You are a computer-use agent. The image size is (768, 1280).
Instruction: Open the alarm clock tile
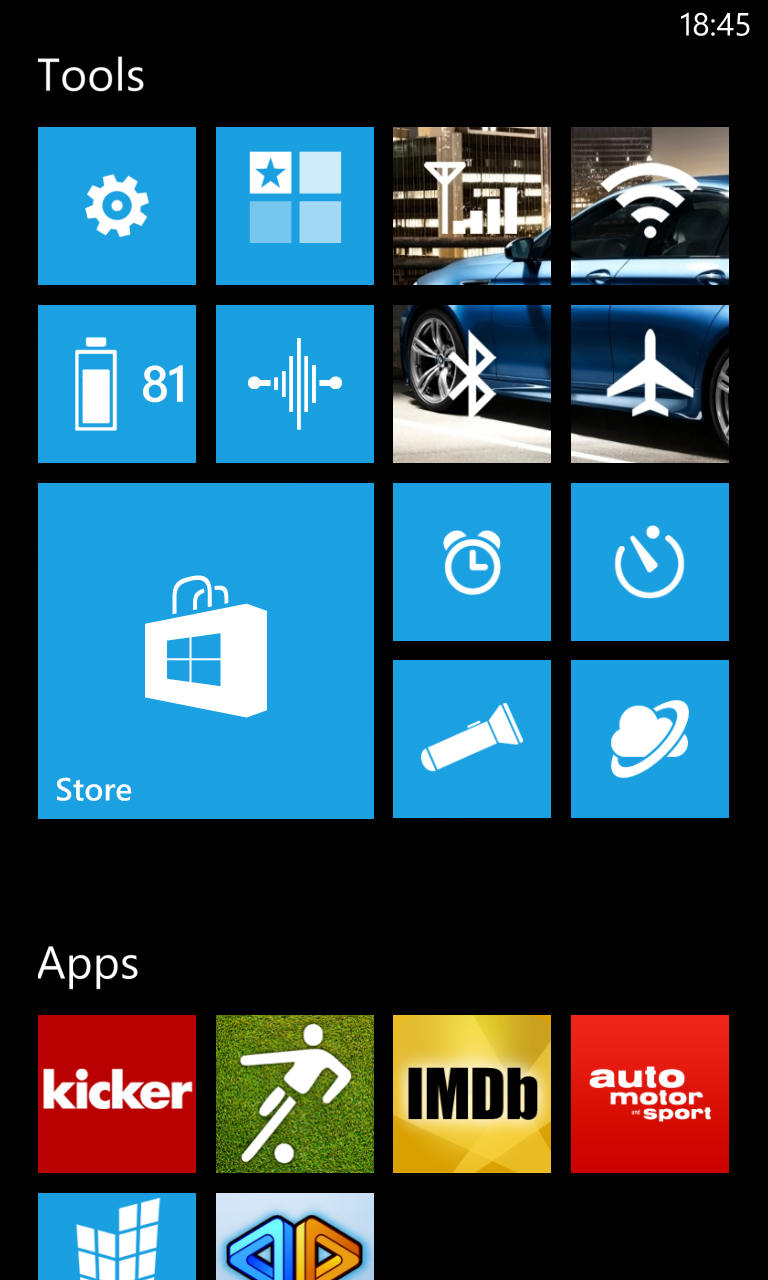(x=472, y=562)
